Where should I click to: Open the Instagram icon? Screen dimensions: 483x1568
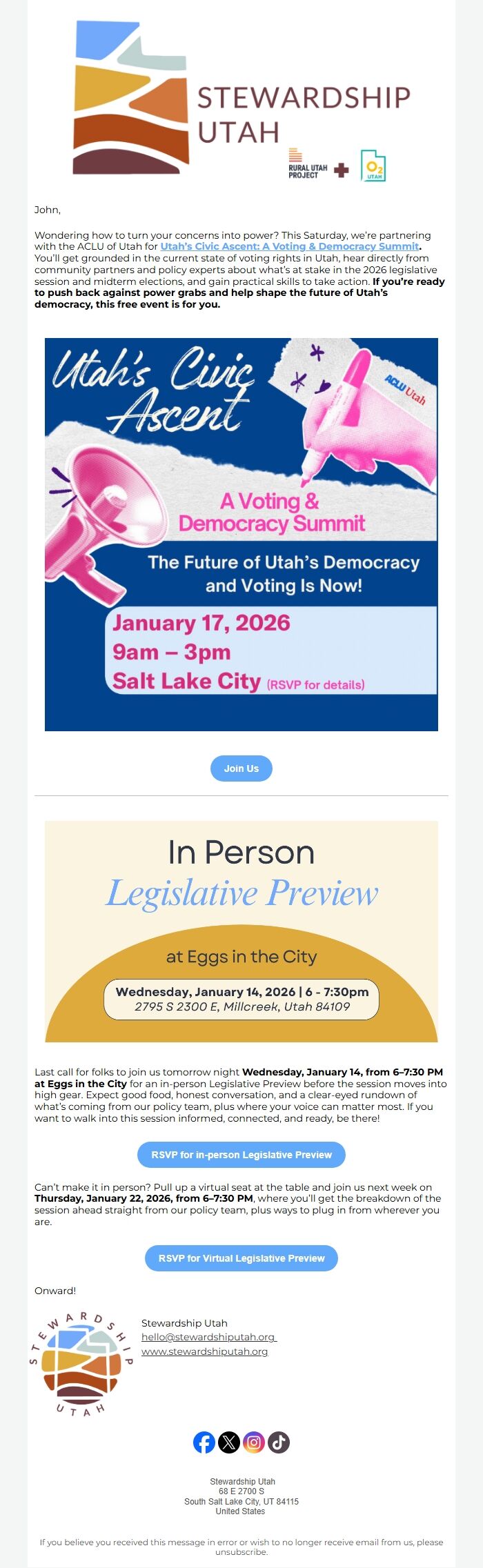tap(254, 1442)
